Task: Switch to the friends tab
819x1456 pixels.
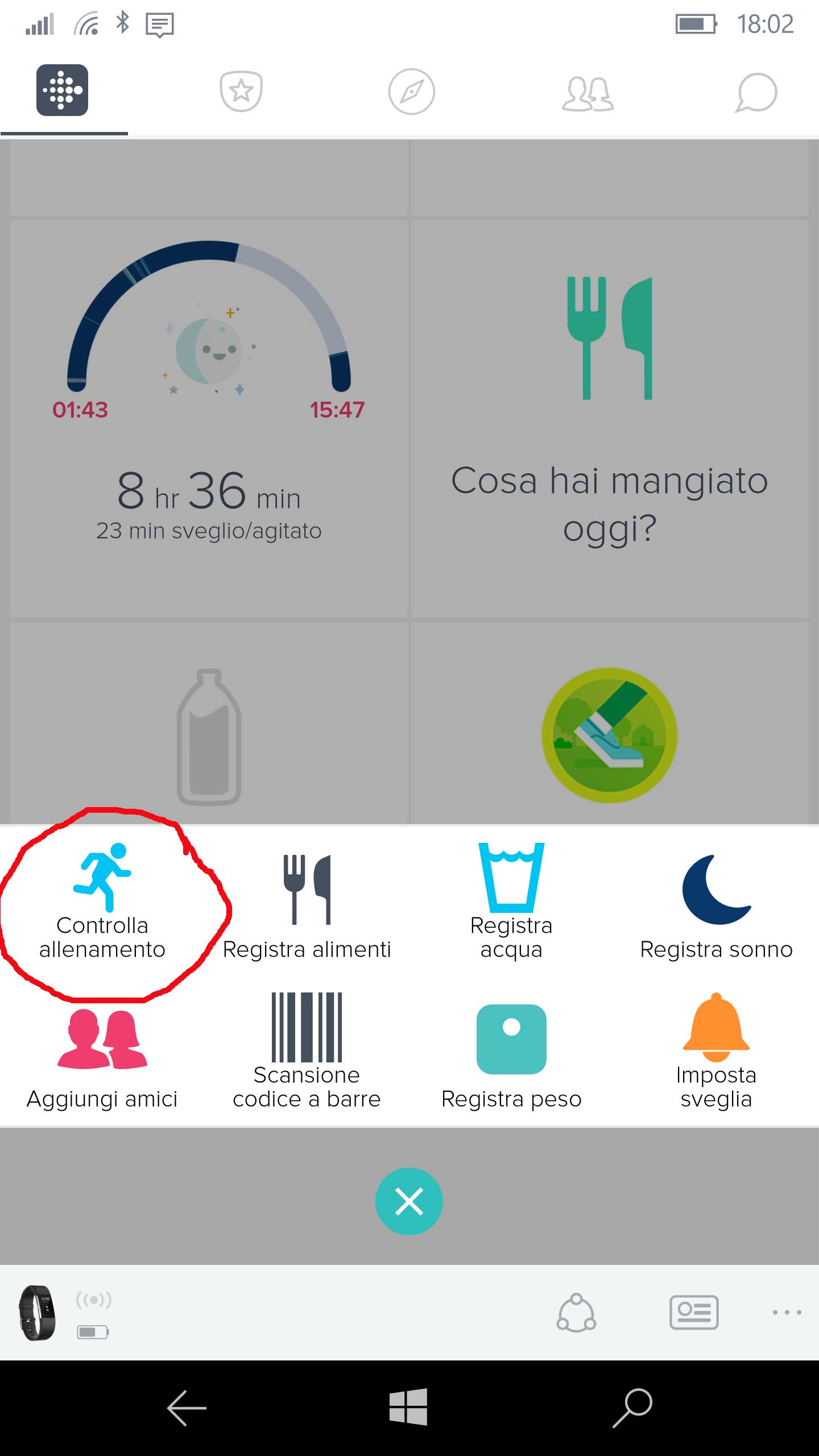Action: (x=588, y=93)
